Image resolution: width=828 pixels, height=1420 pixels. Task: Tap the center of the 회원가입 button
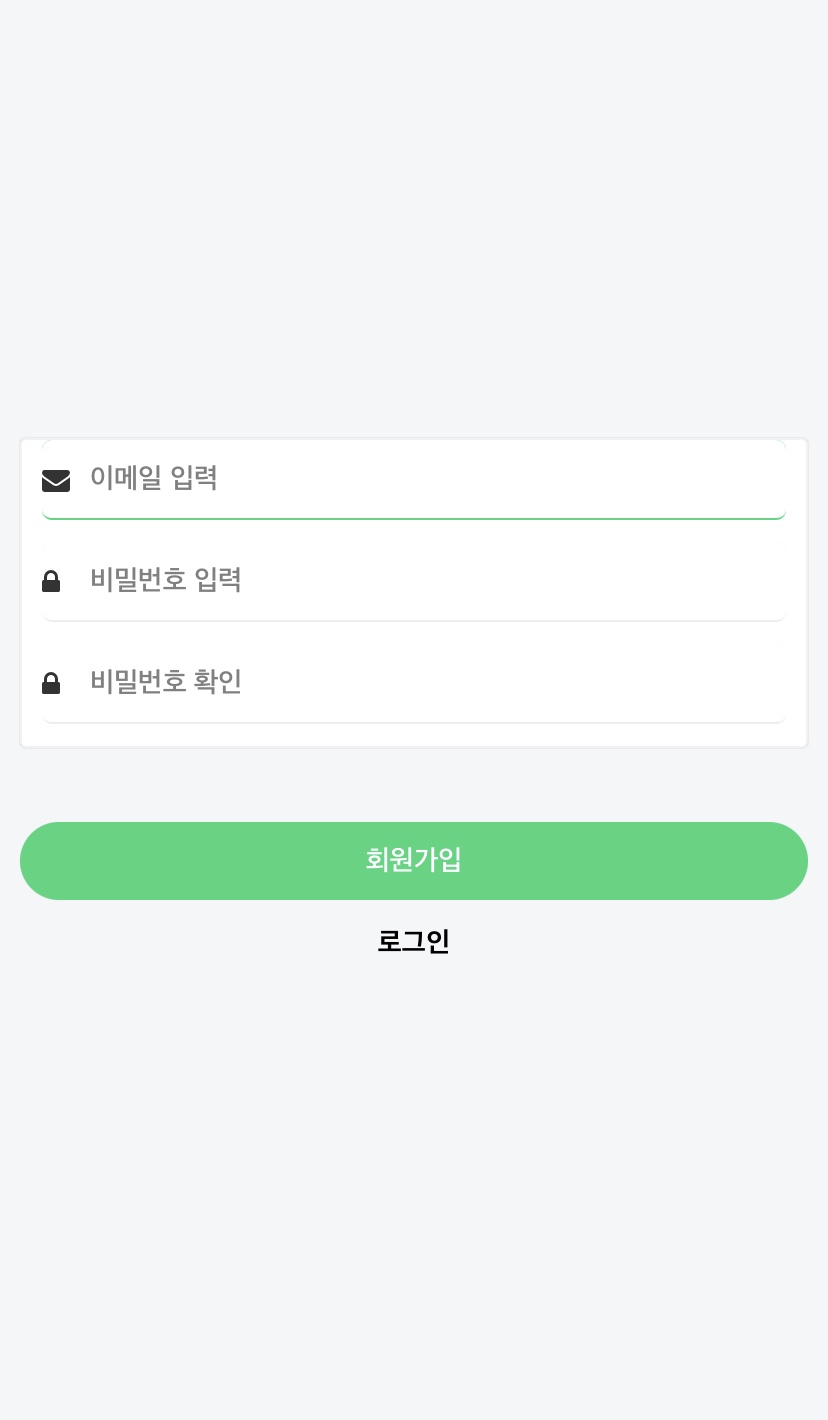[x=413, y=861]
